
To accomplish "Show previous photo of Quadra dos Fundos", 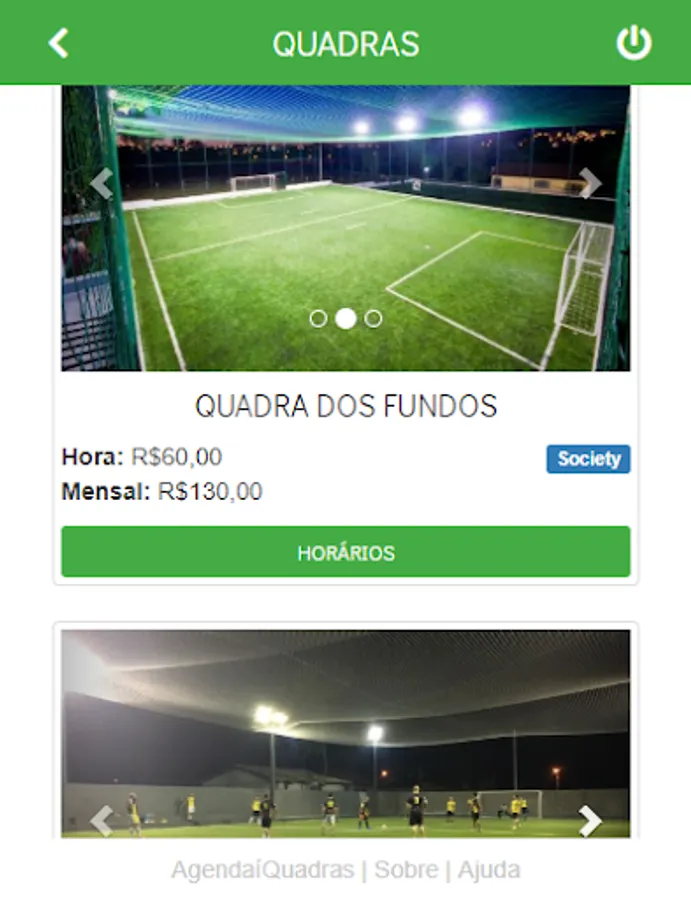I will 101,183.
